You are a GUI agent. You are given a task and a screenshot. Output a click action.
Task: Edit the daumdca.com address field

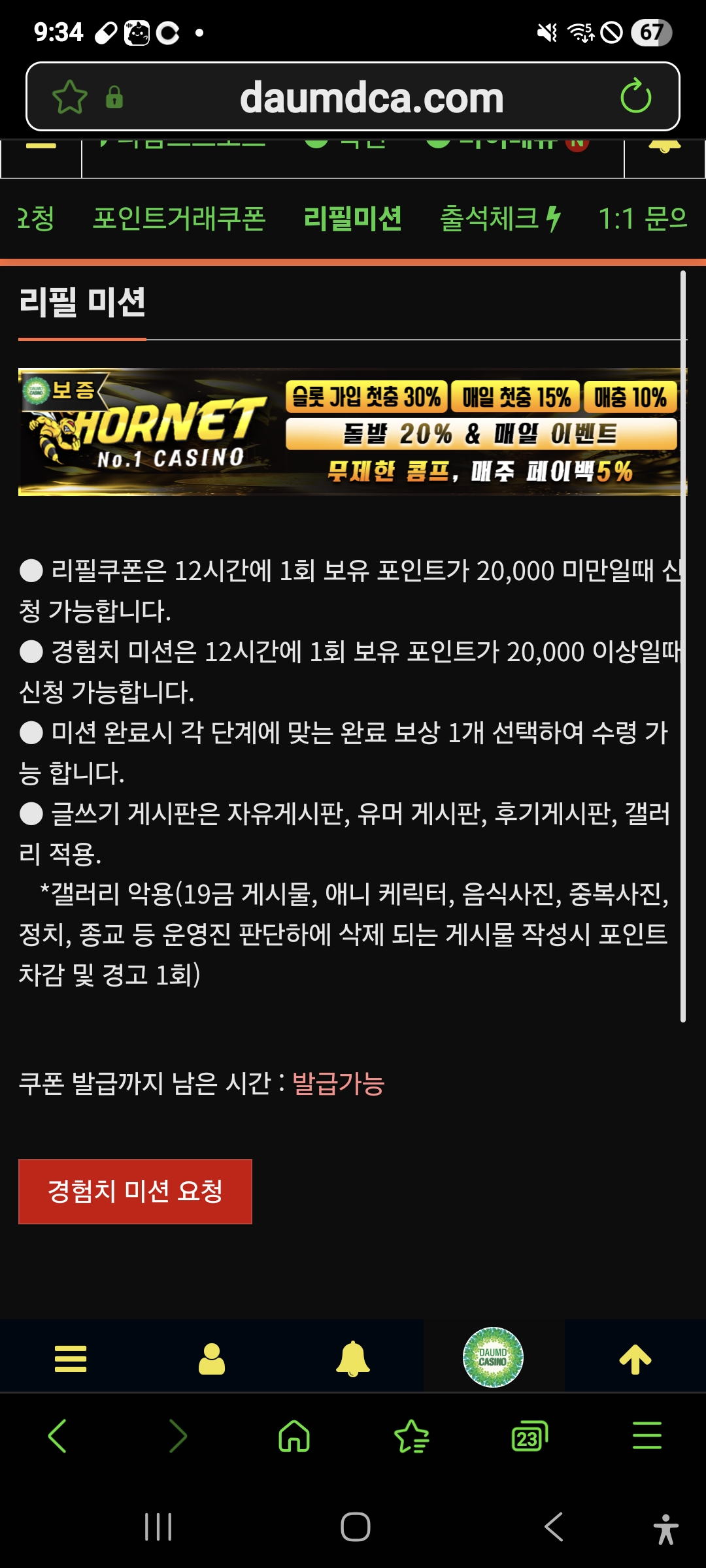pos(371,97)
